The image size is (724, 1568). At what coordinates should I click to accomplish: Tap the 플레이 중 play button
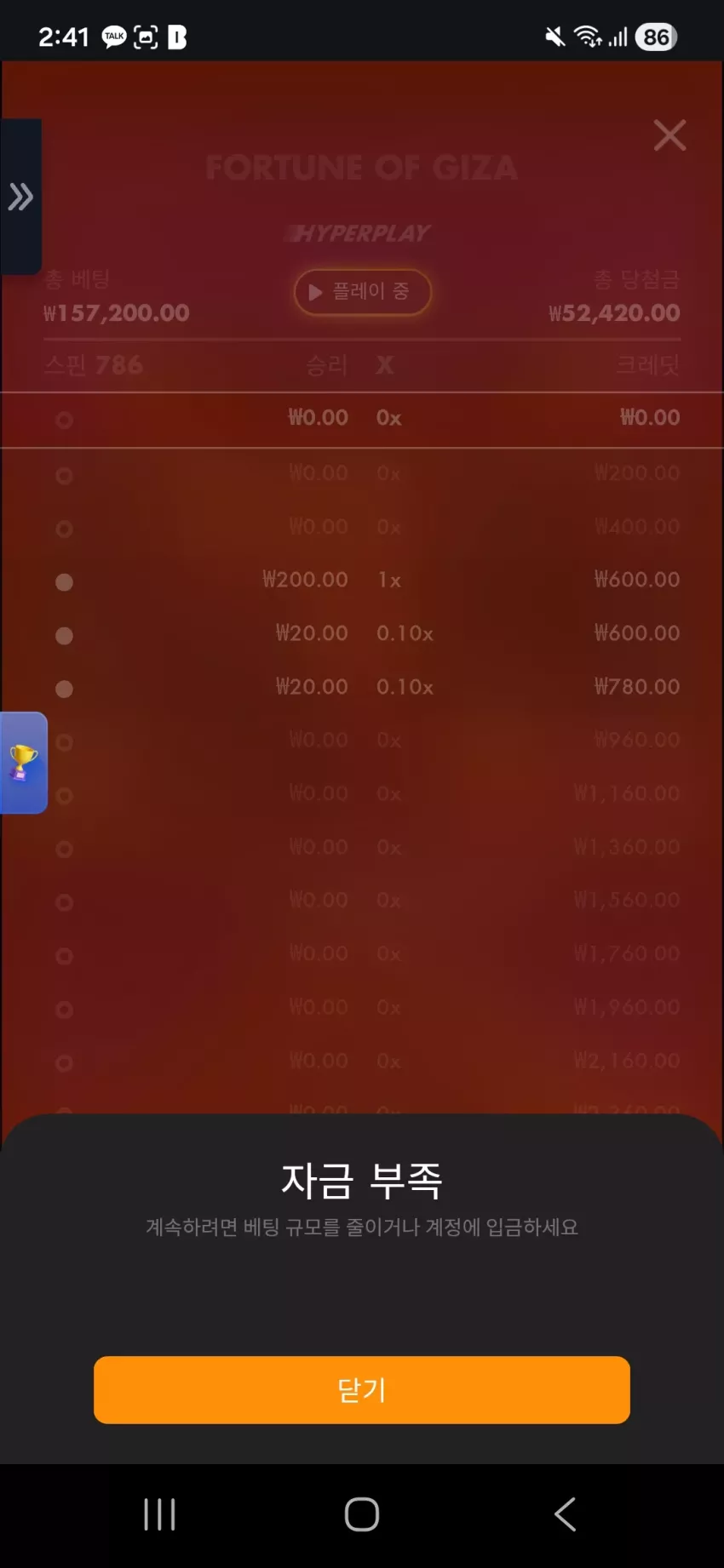363,292
